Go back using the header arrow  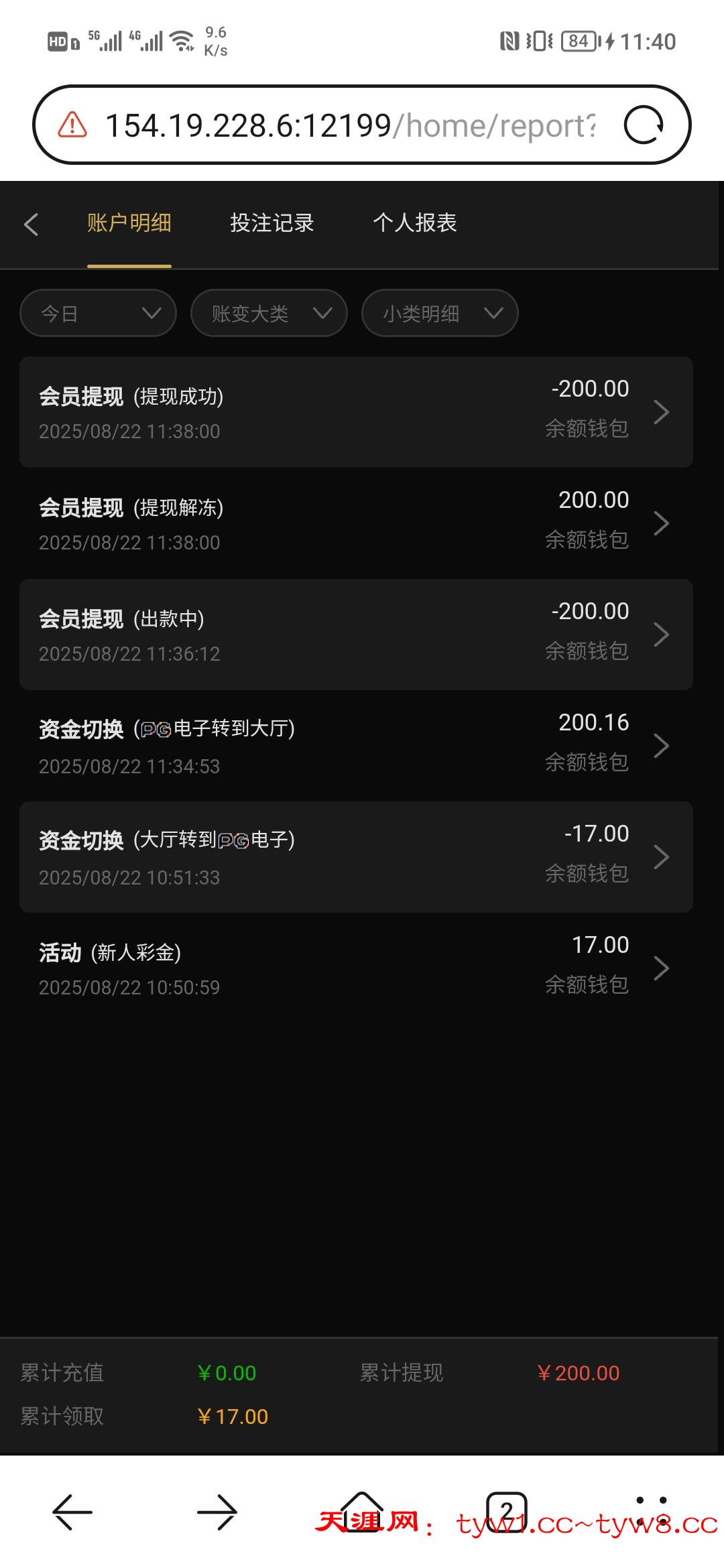(x=31, y=224)
